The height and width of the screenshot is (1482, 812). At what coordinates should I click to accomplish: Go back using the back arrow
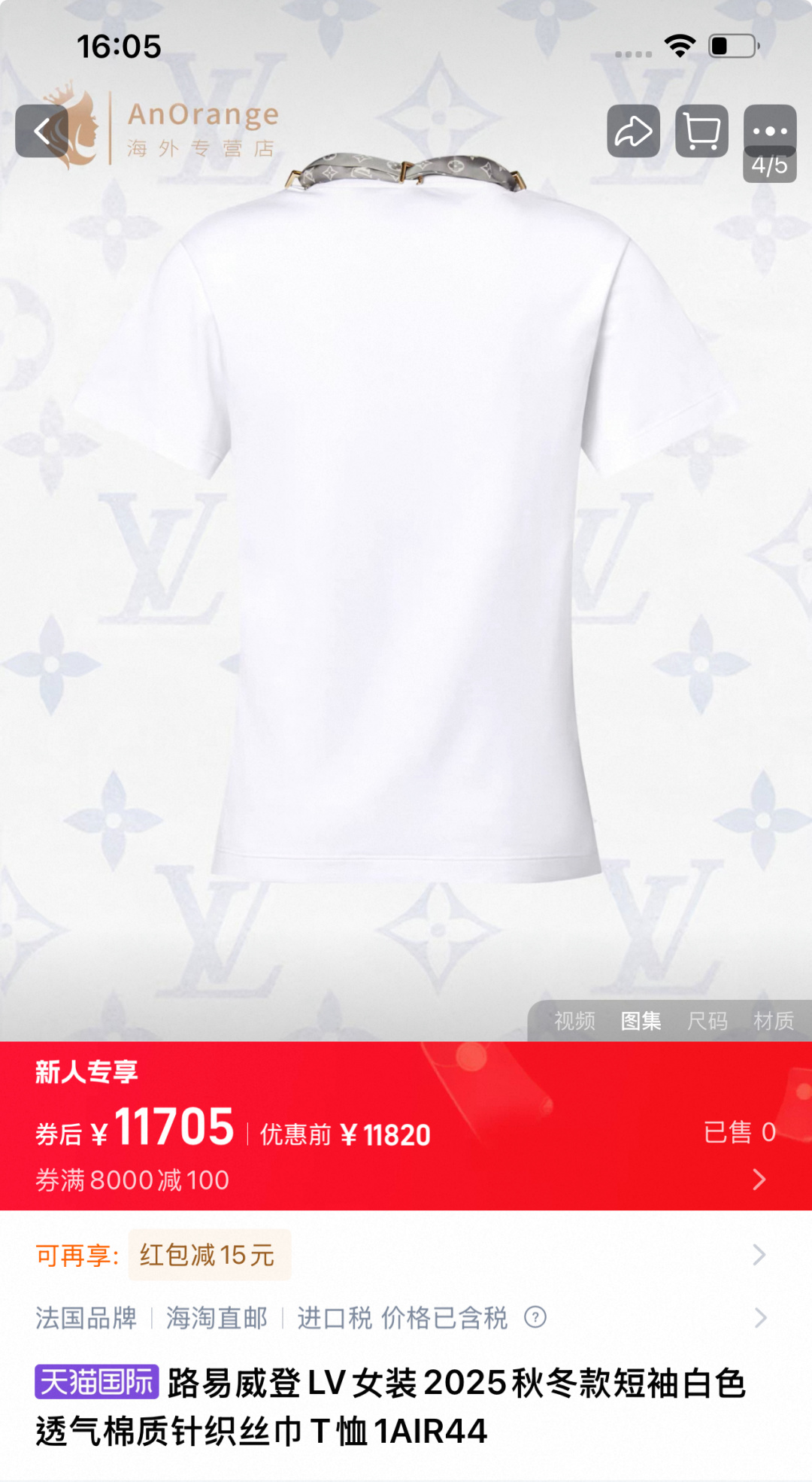click(42, 132)
